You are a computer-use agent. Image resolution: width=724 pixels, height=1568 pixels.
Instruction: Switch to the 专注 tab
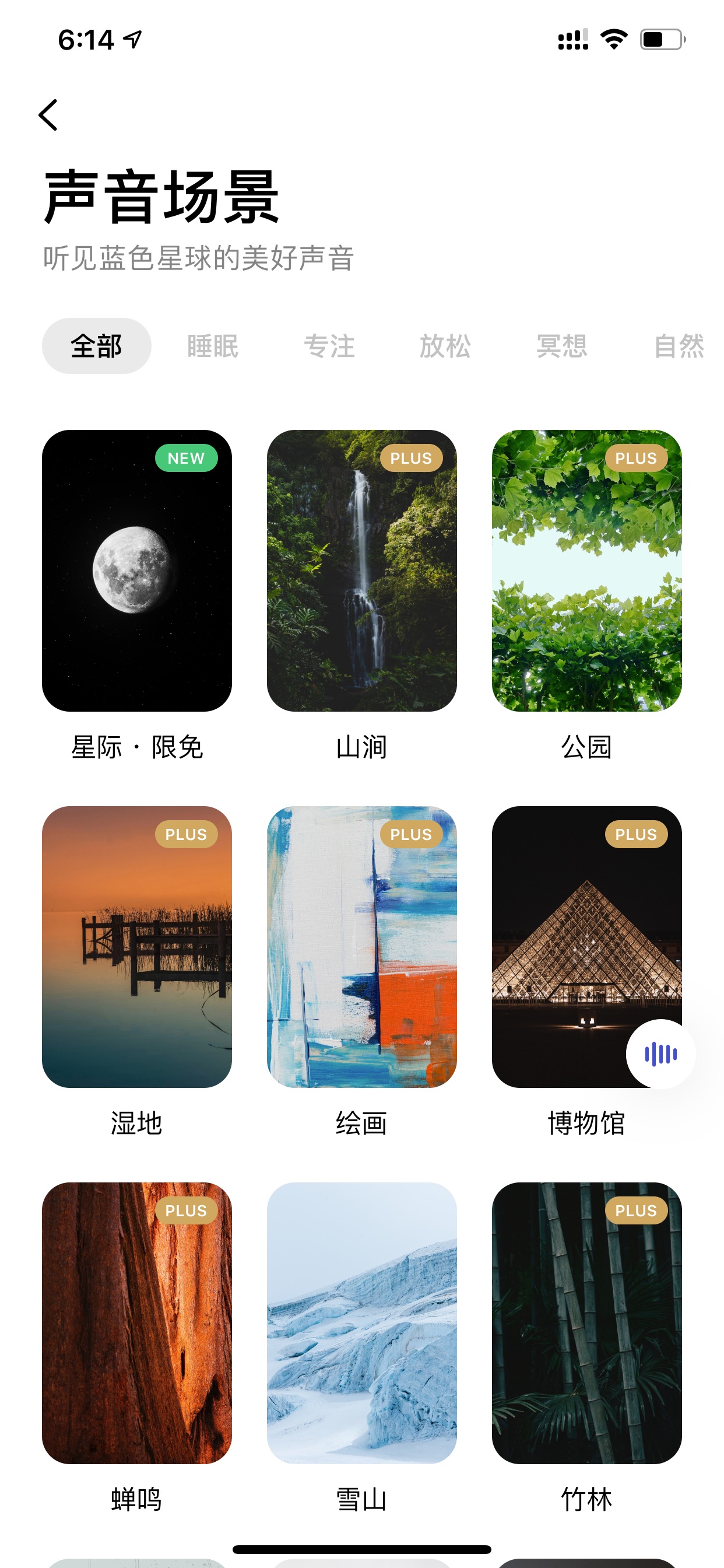(329, 346)
